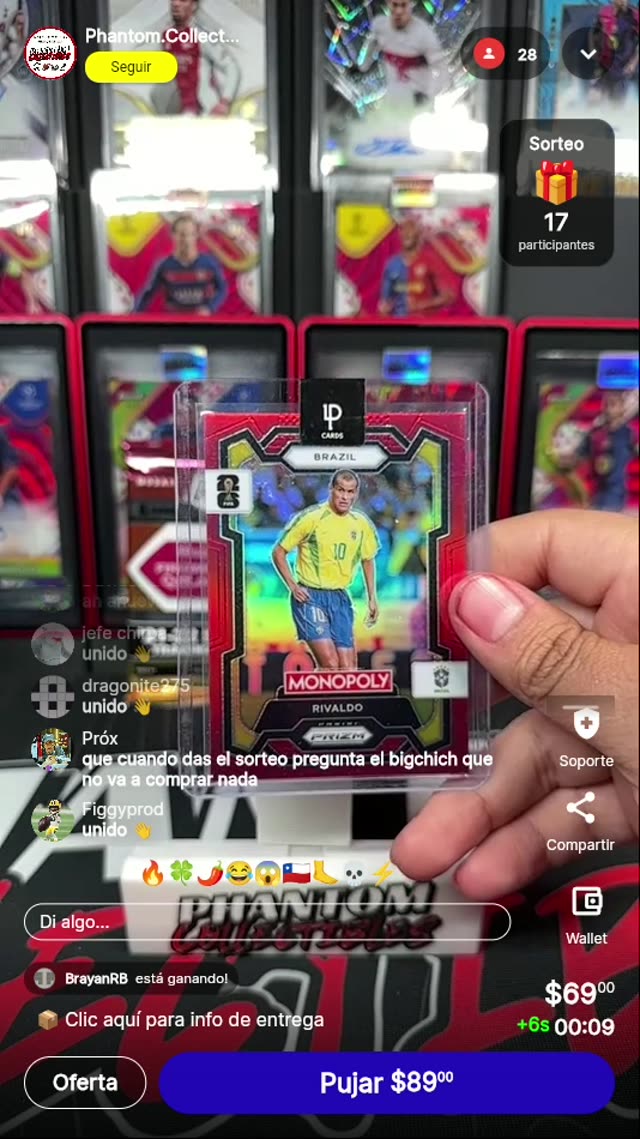Tap the 'Di algo...' chat input

tap(267, 922)
